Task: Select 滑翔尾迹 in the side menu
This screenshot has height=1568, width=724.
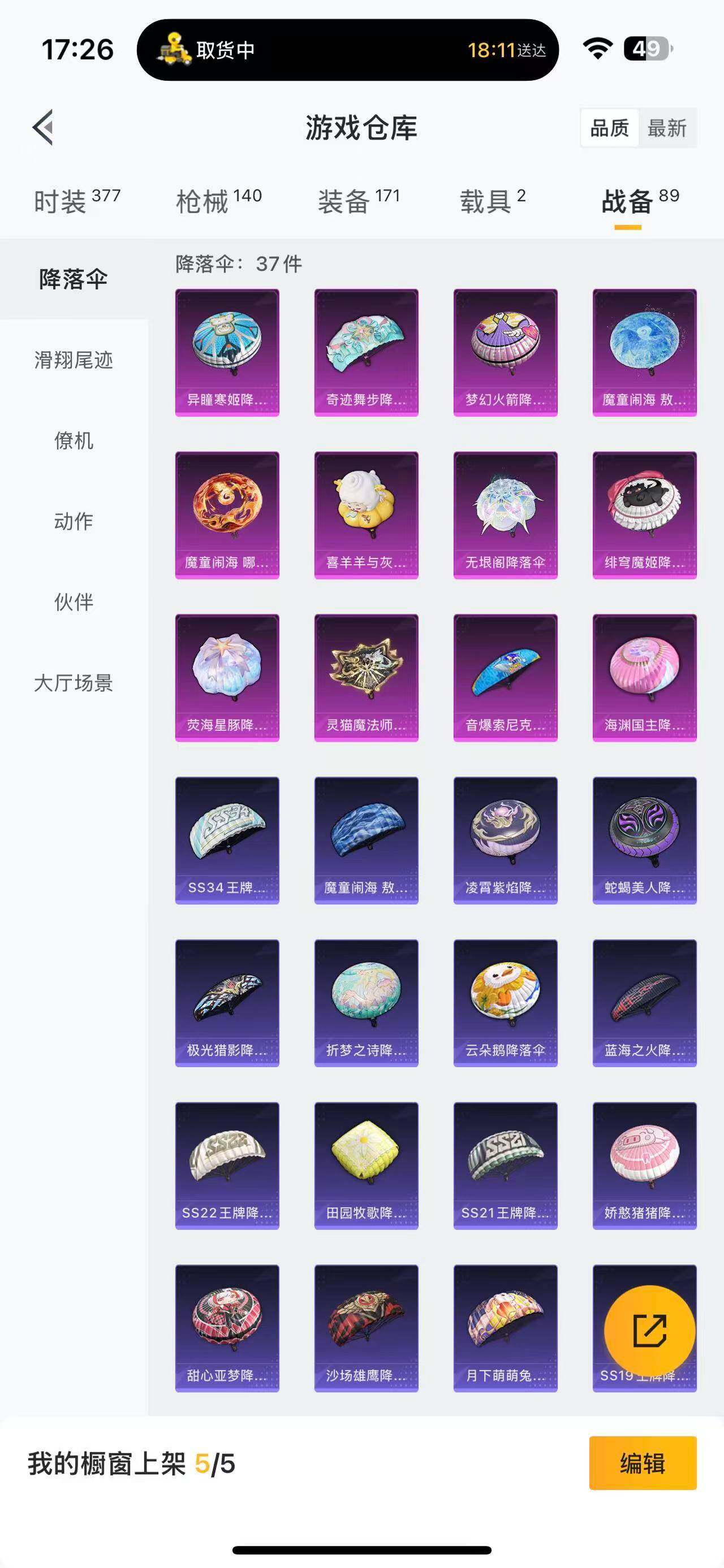Action: click(74, 361)
